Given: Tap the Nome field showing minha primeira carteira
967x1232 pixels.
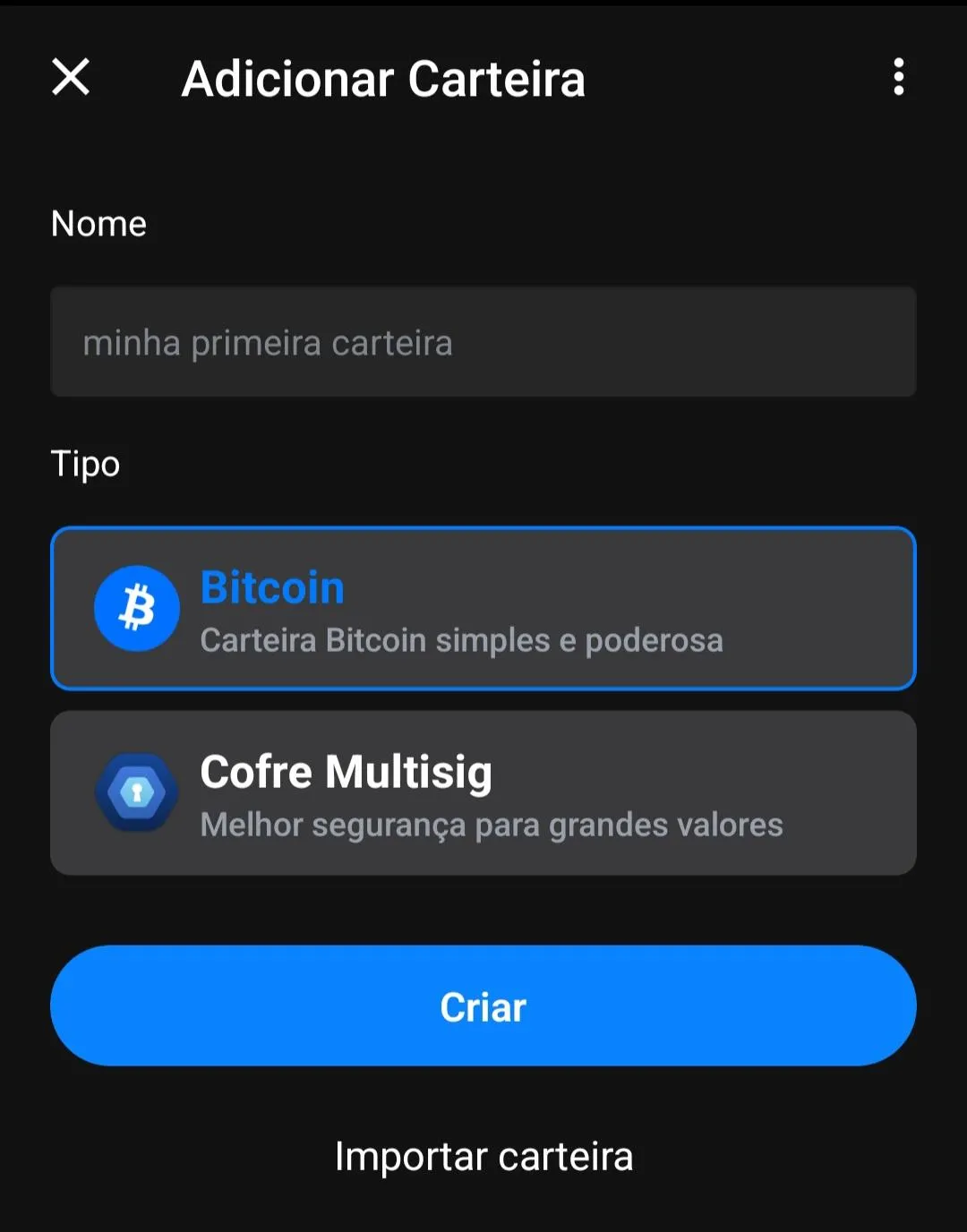Looking at the screenshot, I should click(483, 342).
